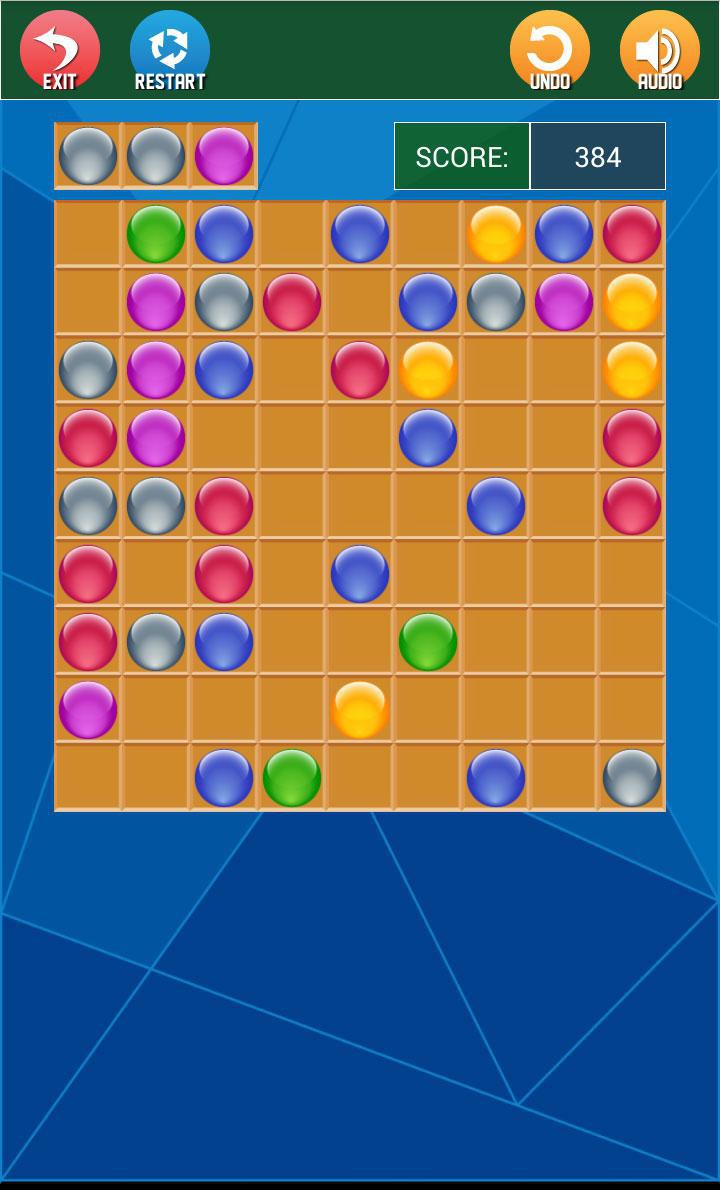
Task: Select the gray ball in the bottom row
Action: click(x=632, y=778)
